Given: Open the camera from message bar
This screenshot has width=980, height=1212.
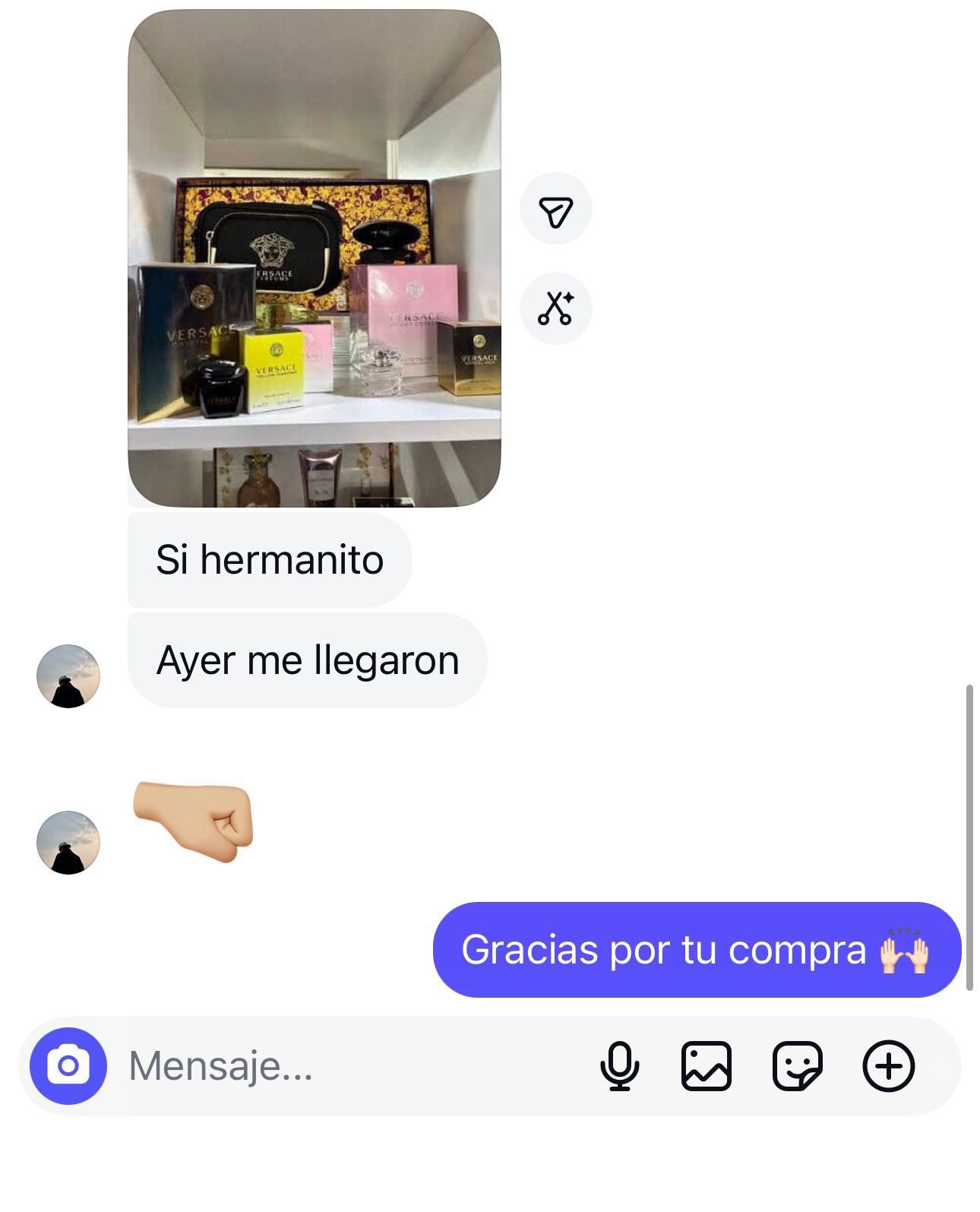Looking at the screenshot, I should click(68, 1065).
